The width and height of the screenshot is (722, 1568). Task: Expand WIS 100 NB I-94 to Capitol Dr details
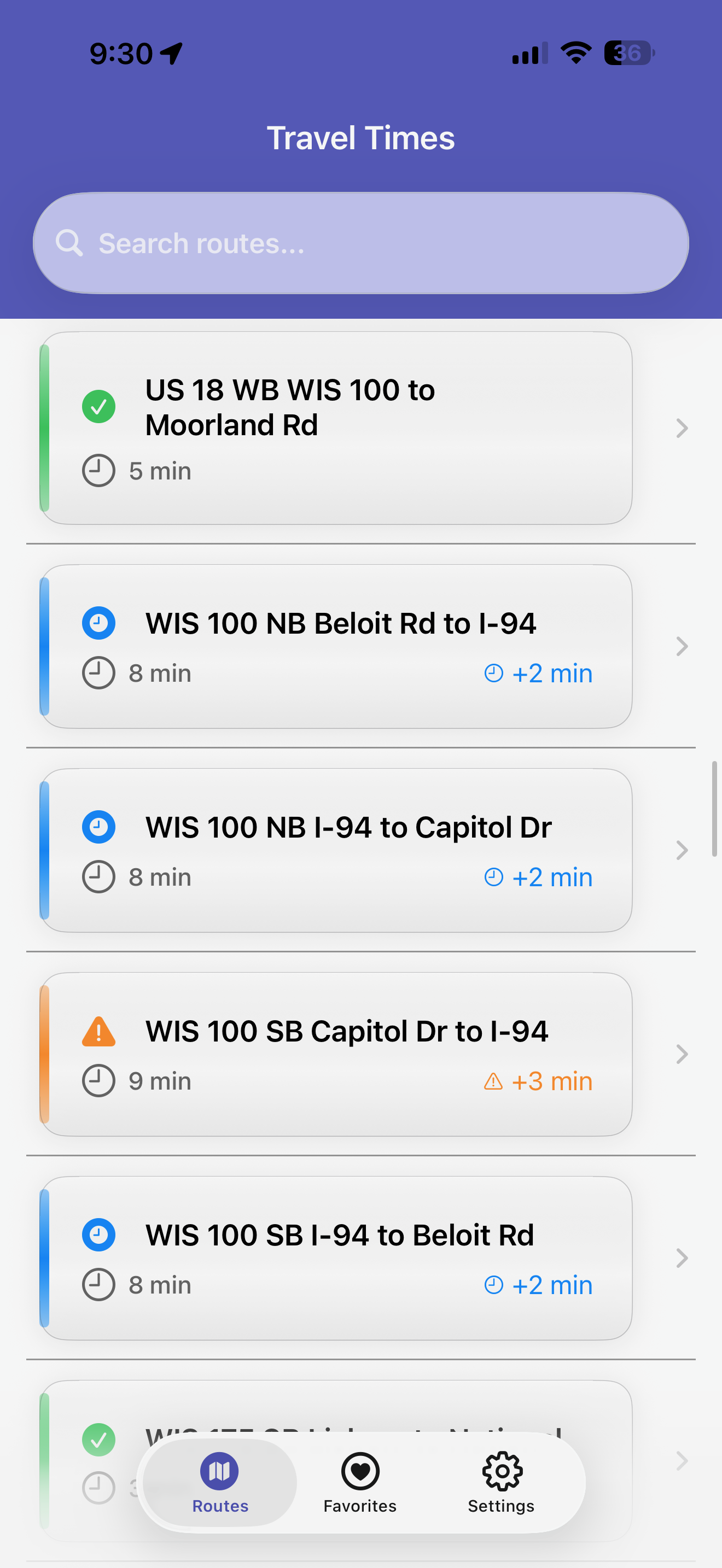[681, 850]
